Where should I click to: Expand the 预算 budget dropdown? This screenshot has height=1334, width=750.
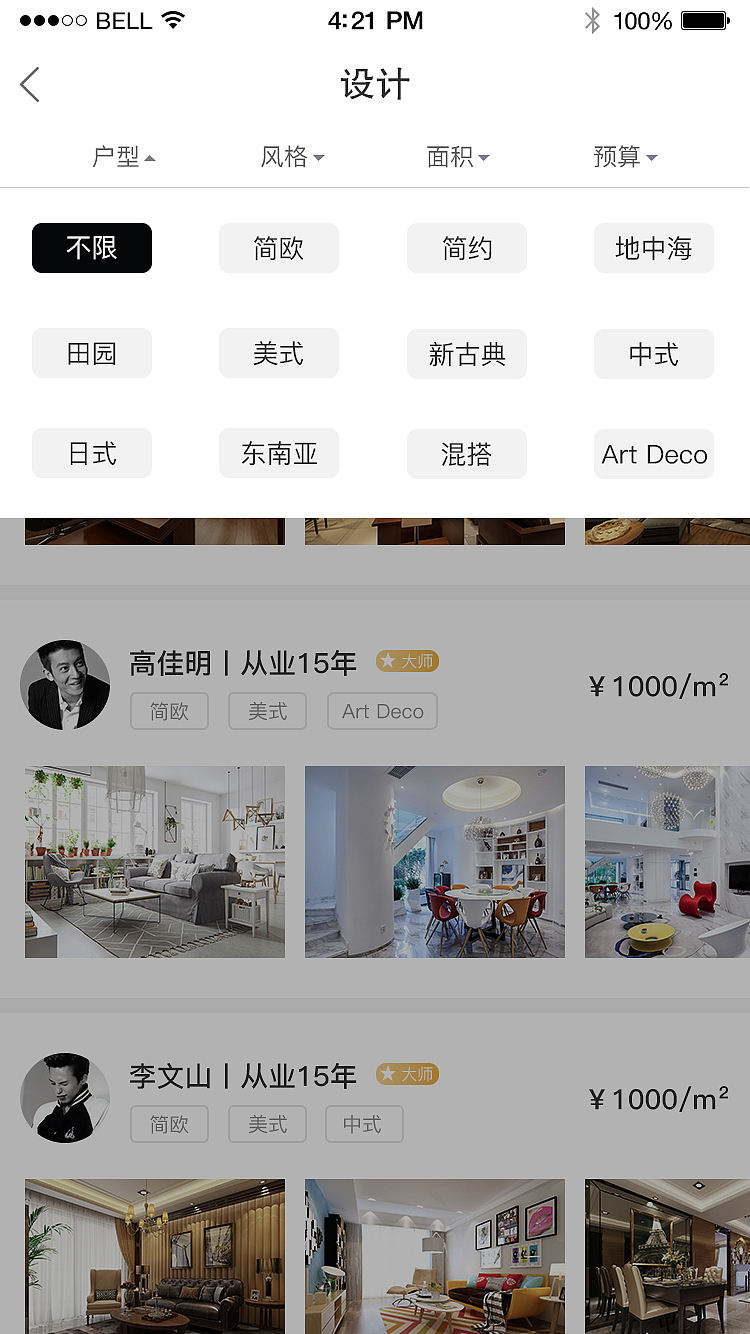click(624, 157)
